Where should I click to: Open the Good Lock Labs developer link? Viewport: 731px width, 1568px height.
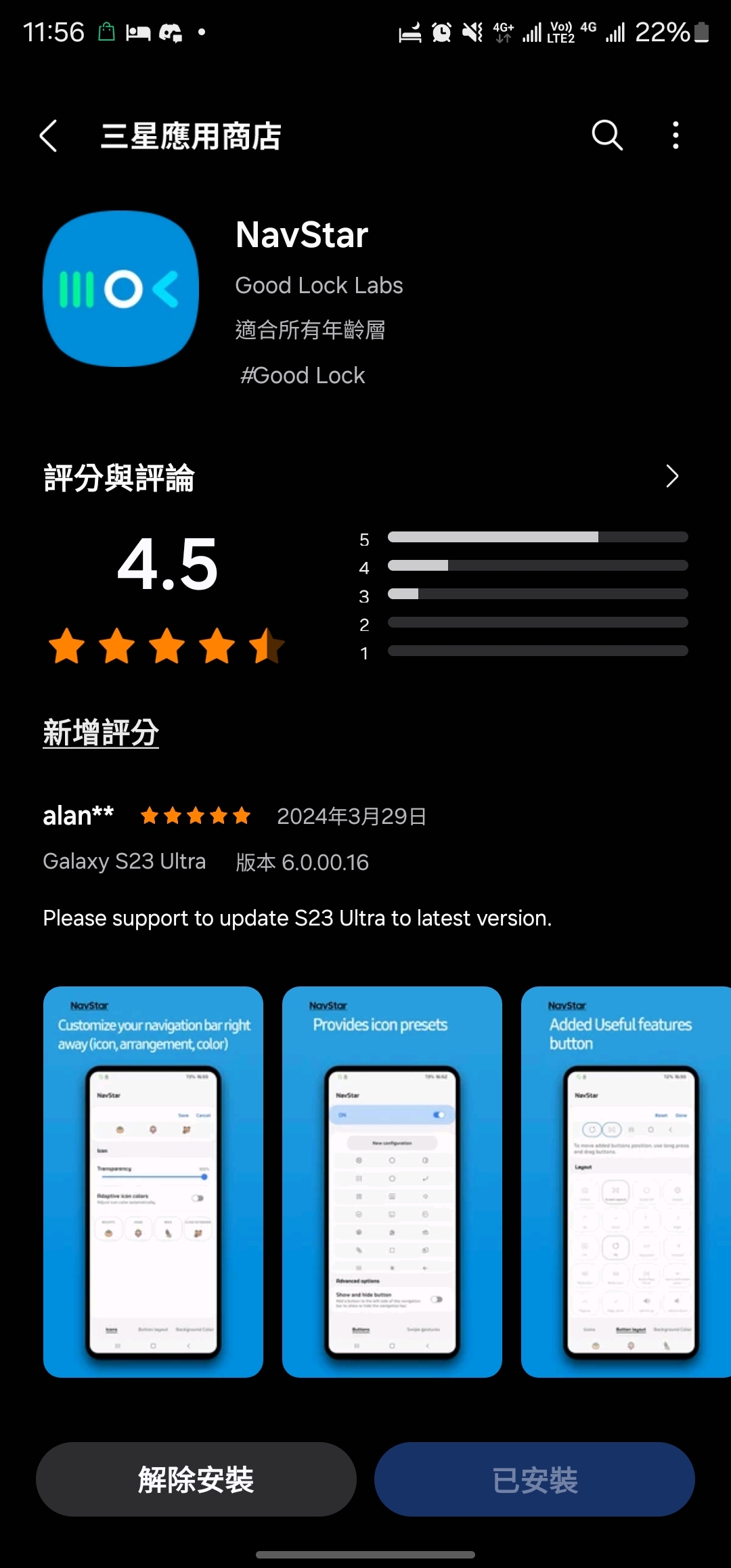point(319,286)
